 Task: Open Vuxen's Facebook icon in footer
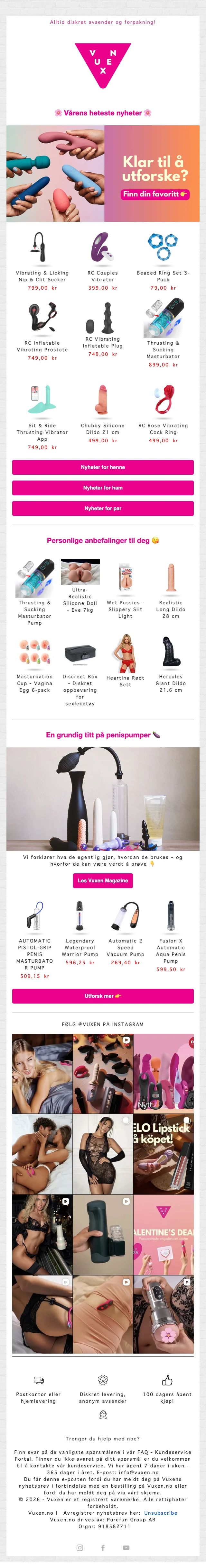[x=103, y=1547]
